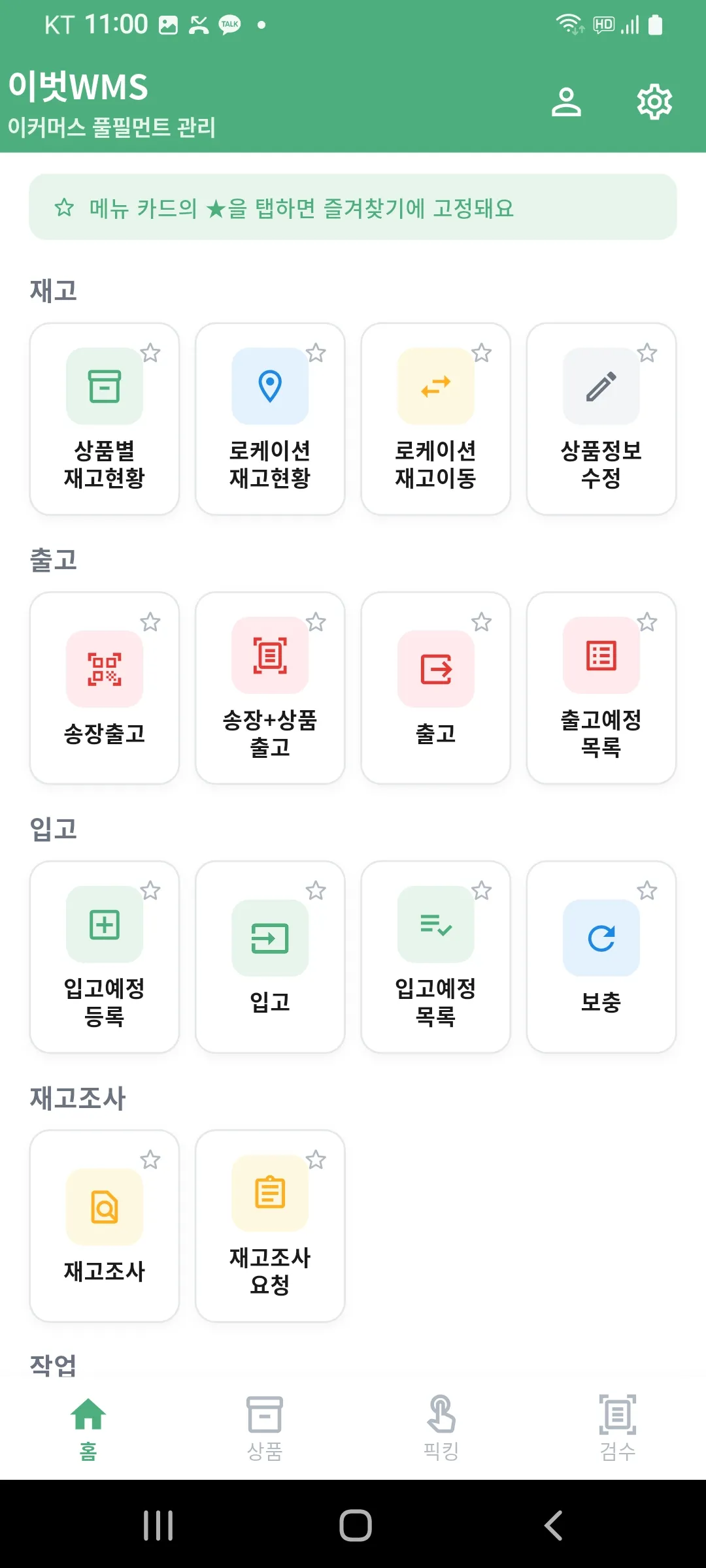Switch to the 피킹 tab
The width and height of the screenshot is (706, 1568).
441,1428
